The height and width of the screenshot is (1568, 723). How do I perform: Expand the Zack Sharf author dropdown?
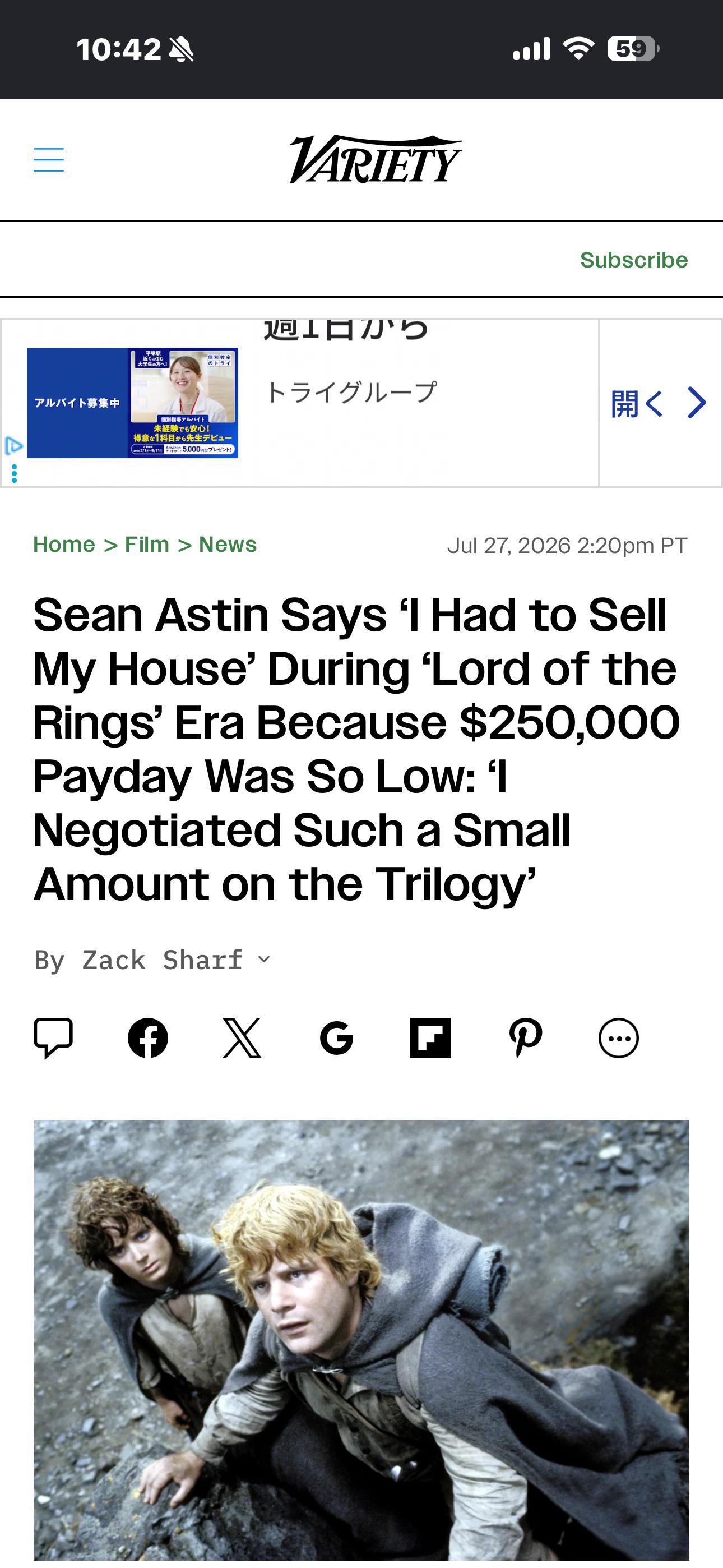click(x=263, y=960)
